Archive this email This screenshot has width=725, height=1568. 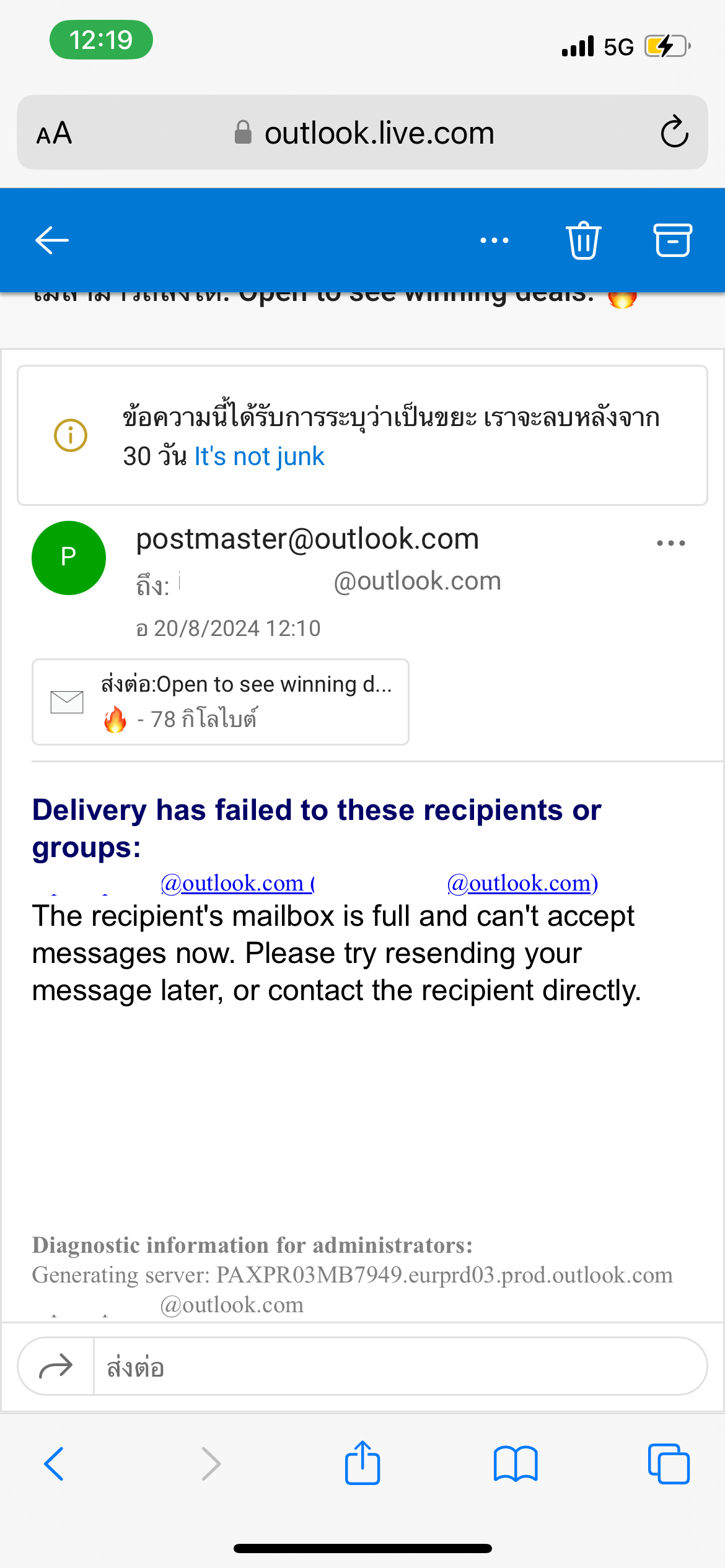[672, 240]
